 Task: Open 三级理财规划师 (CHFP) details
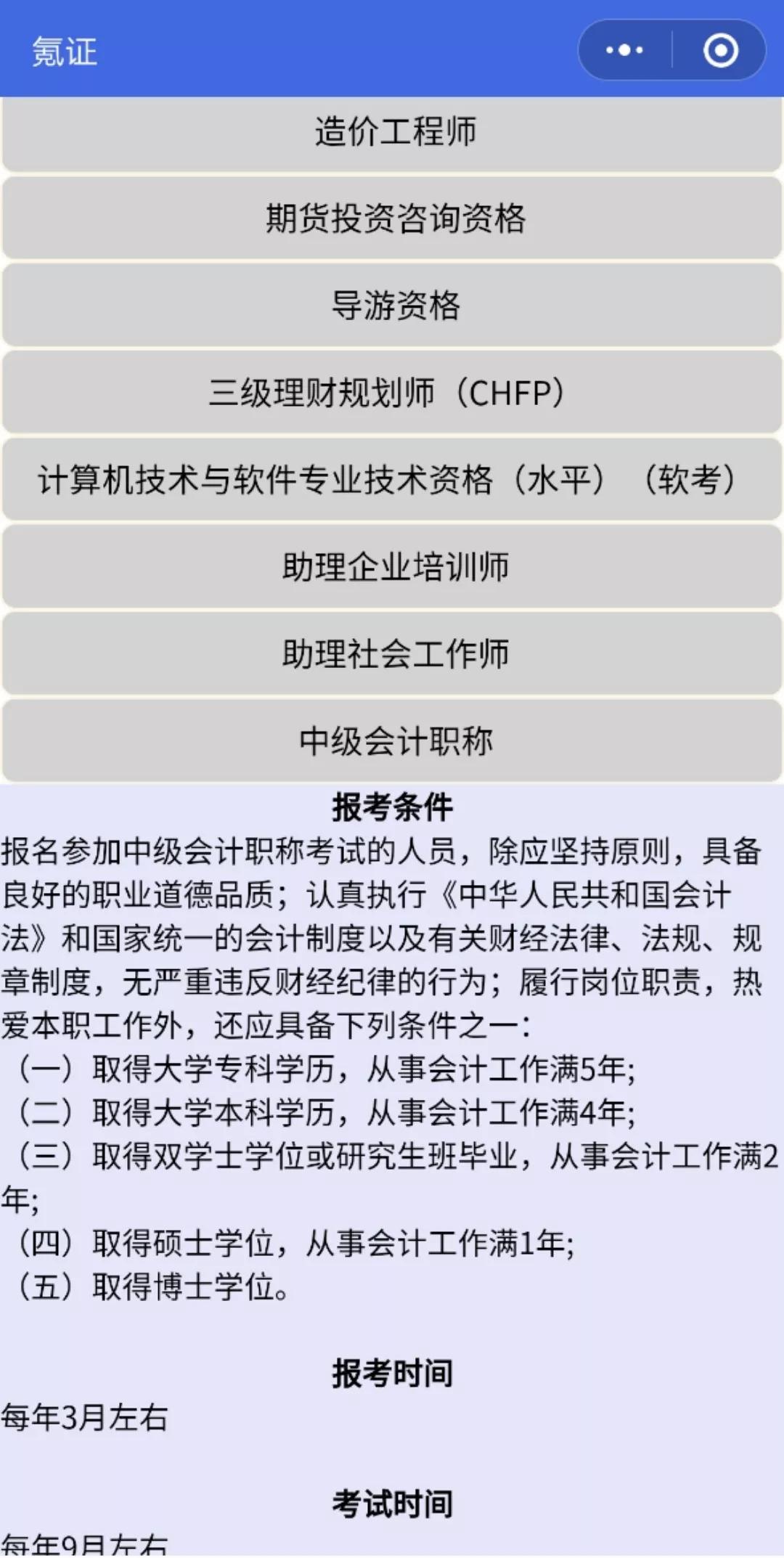pos(392,392)
